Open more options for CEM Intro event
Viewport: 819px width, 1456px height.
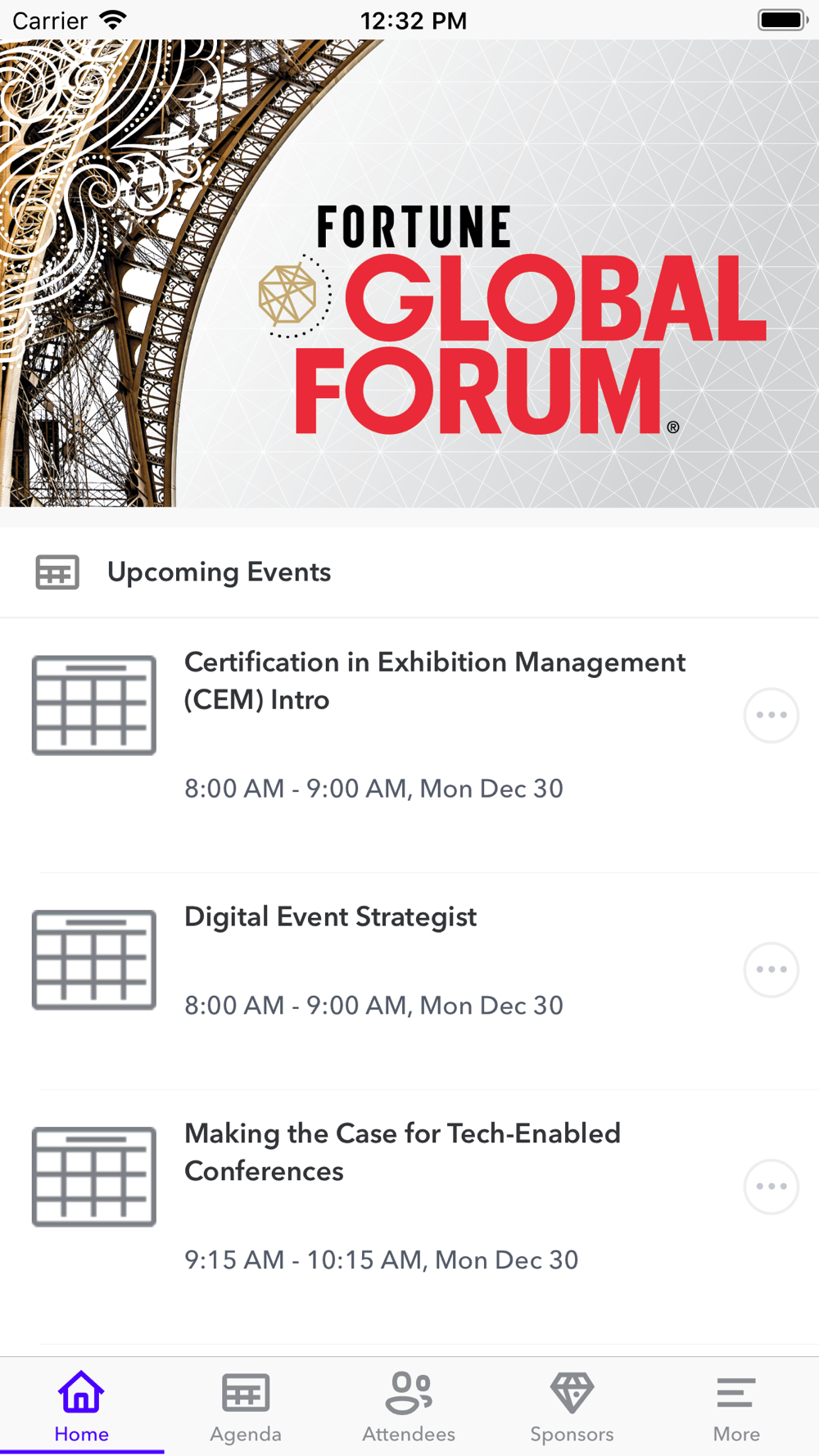click(771, 716)
